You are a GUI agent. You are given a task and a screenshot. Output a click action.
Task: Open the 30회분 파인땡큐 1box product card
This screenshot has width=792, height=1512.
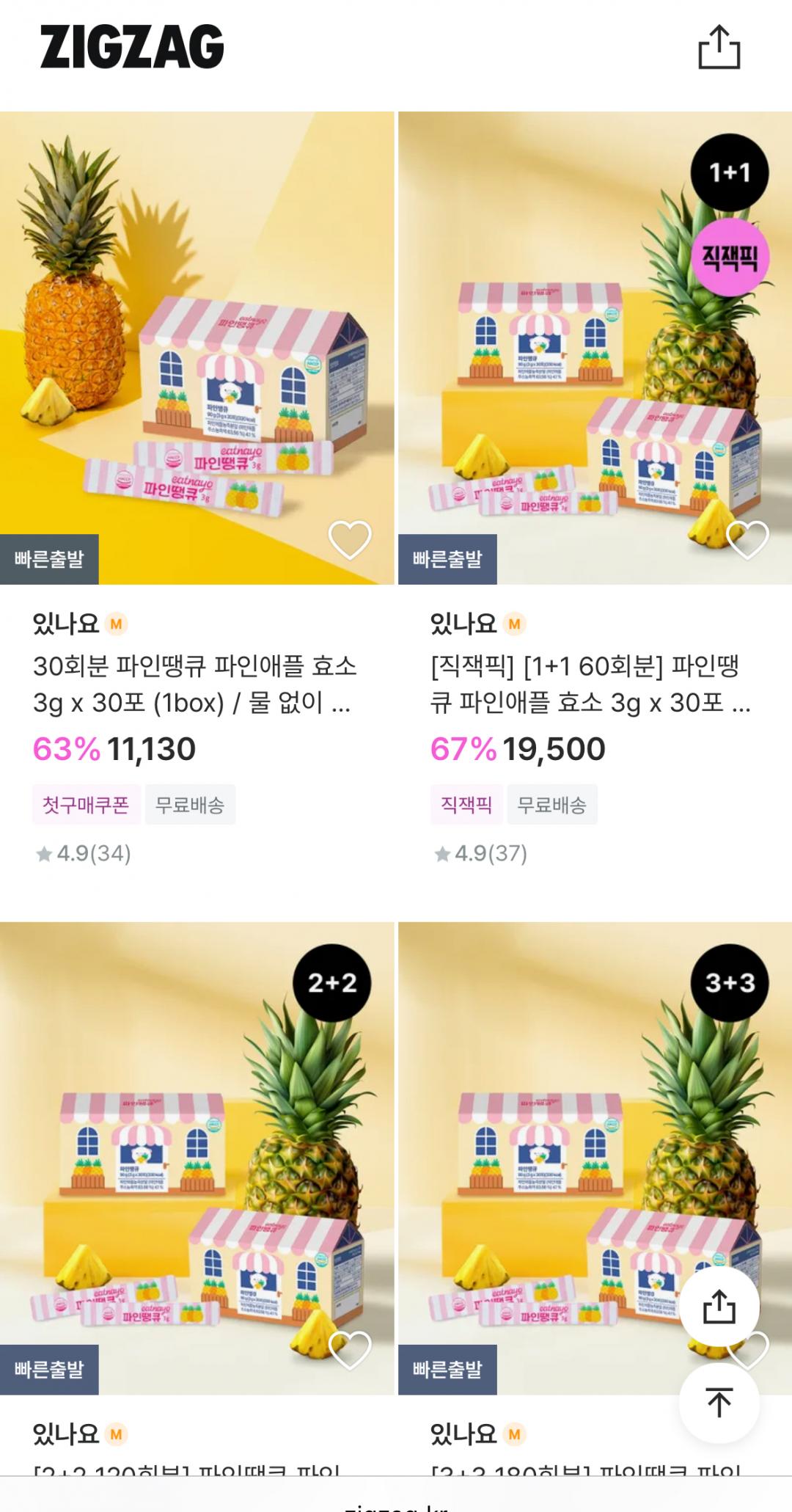(194, 684)
